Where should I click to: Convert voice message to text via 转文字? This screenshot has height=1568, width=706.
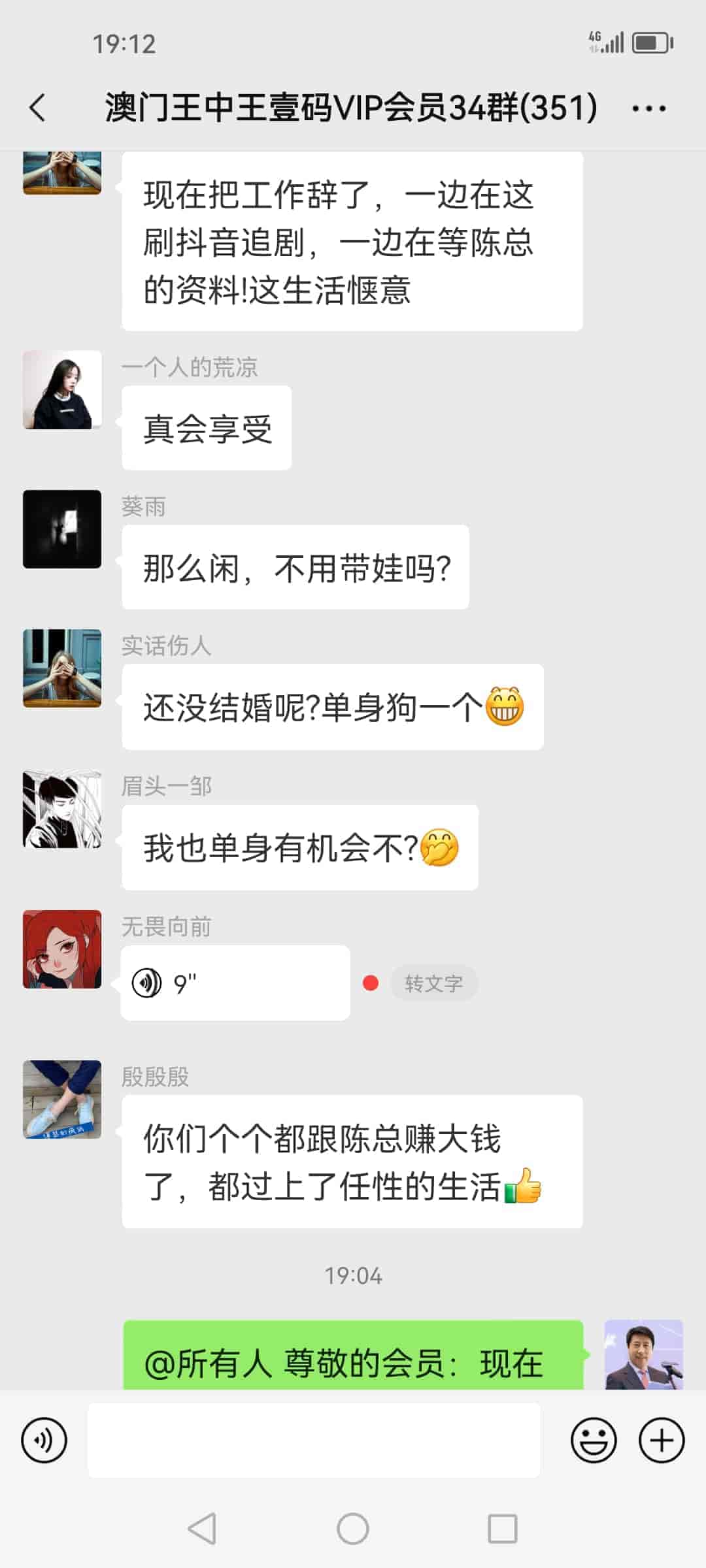tap(433, 983)
